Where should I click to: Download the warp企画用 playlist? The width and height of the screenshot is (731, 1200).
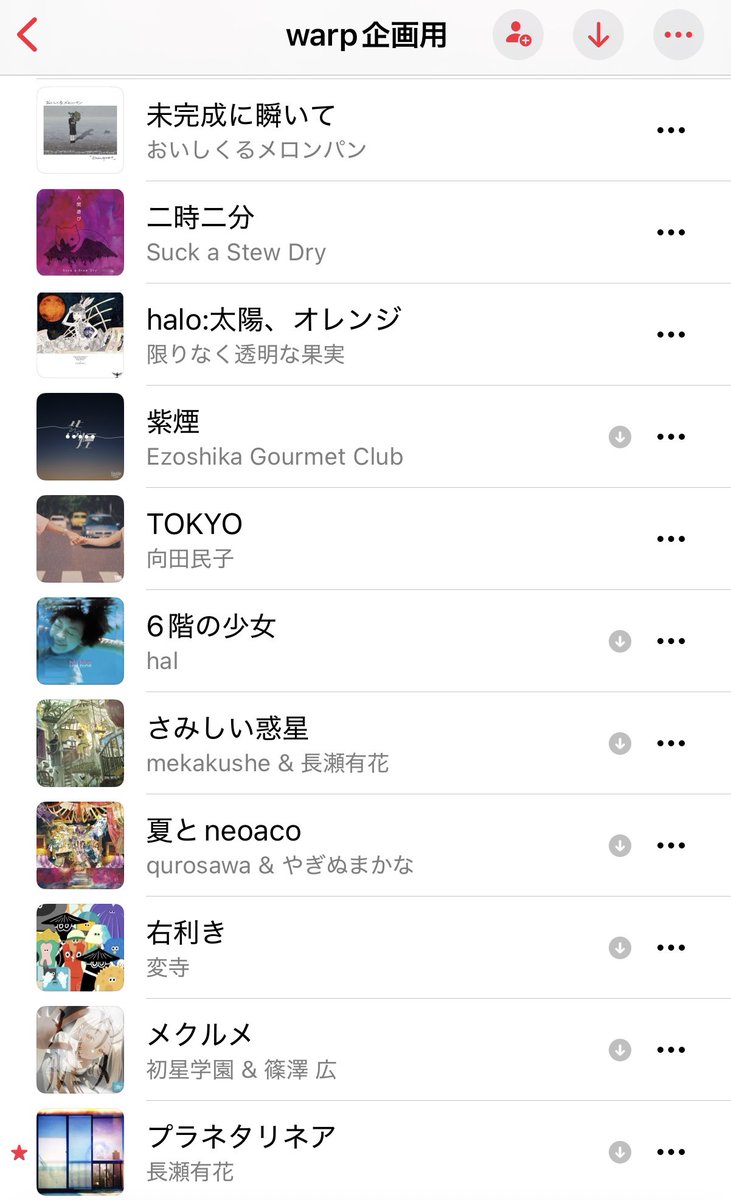point(598,35)
